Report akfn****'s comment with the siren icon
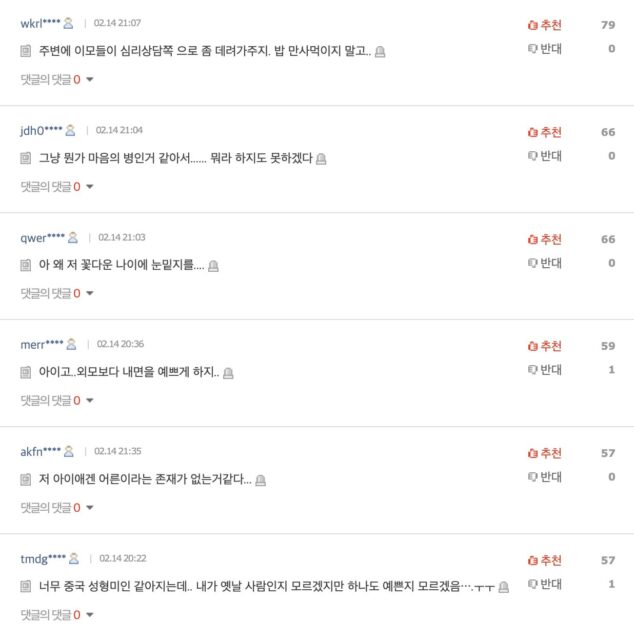Screen dimensions: 634x640 [x=261, y=480]
